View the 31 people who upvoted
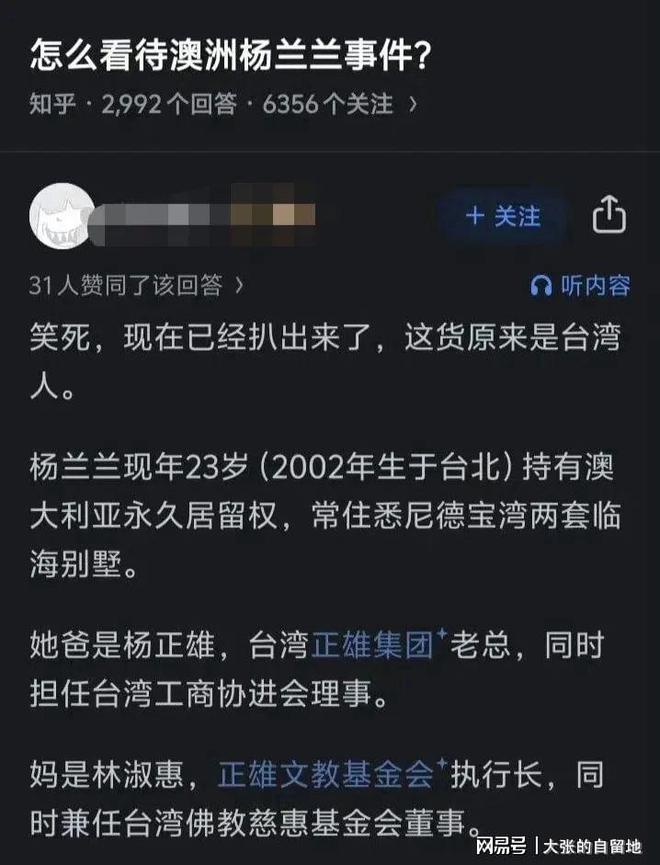The height and width of the screenshot is (865, 660). tap(137, 286)
